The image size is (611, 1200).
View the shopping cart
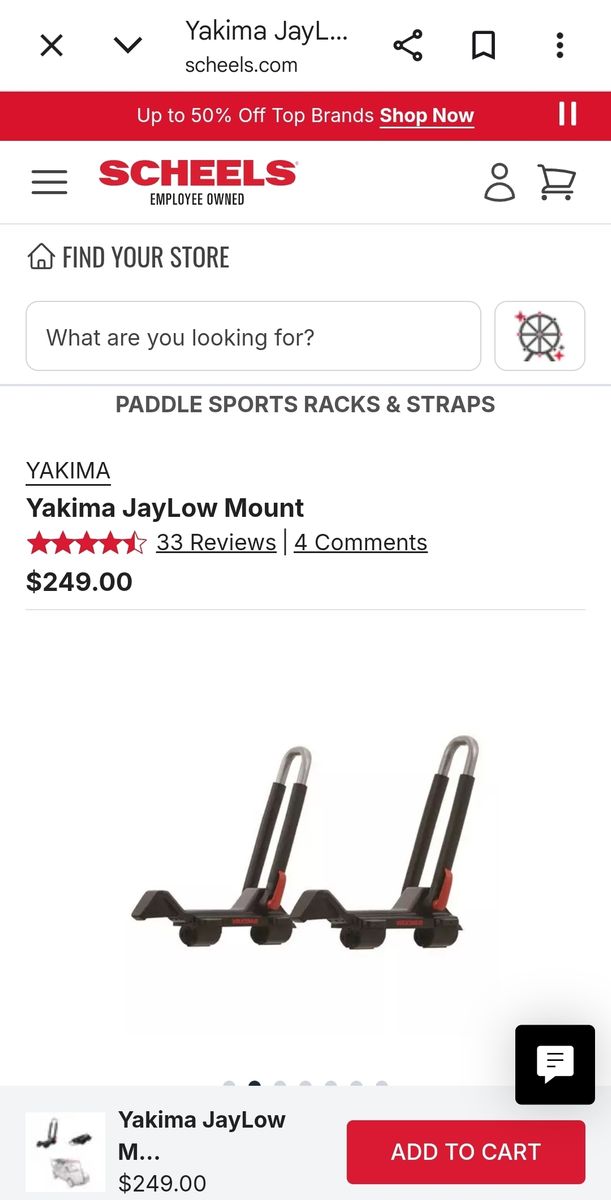pyautogui.click(x=556, y=182)
